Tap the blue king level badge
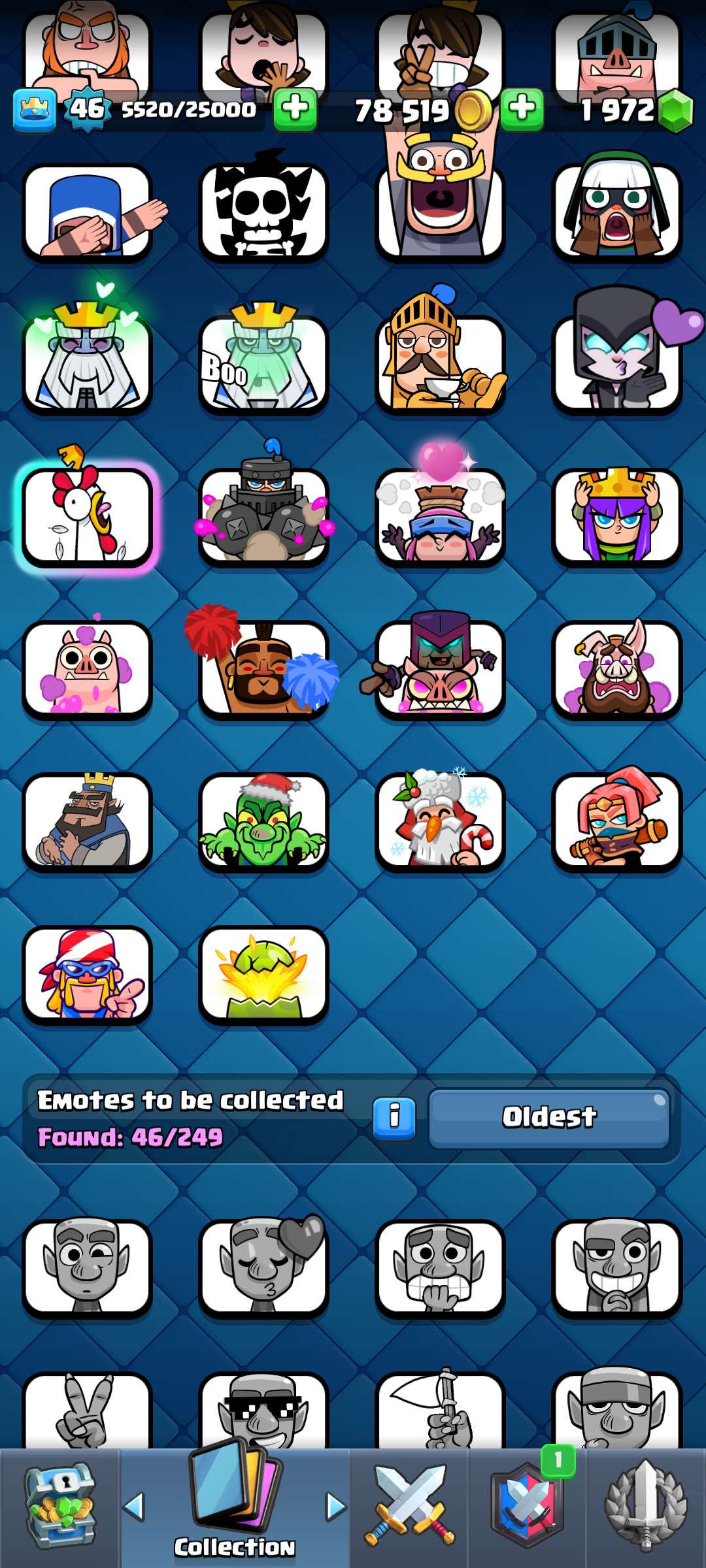 (33, 106)
